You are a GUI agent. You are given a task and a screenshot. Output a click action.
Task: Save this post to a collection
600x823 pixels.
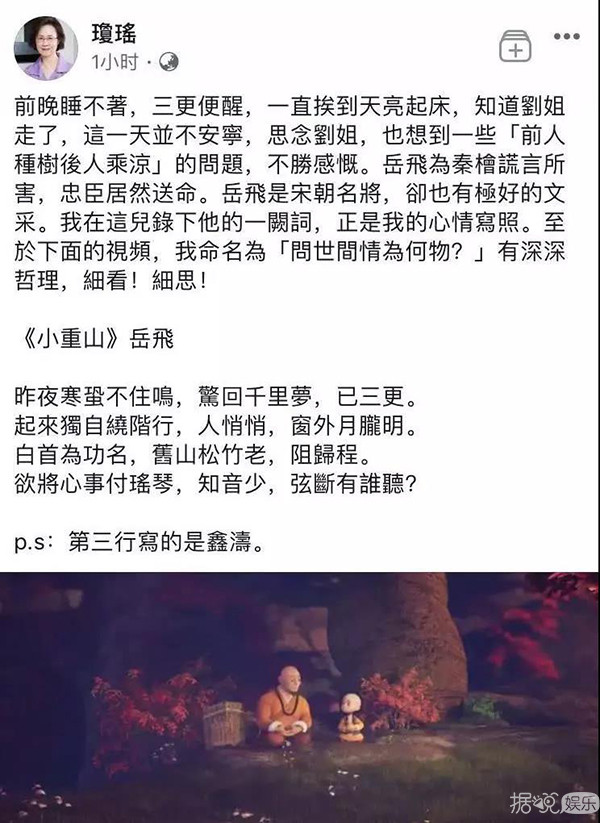515,46
